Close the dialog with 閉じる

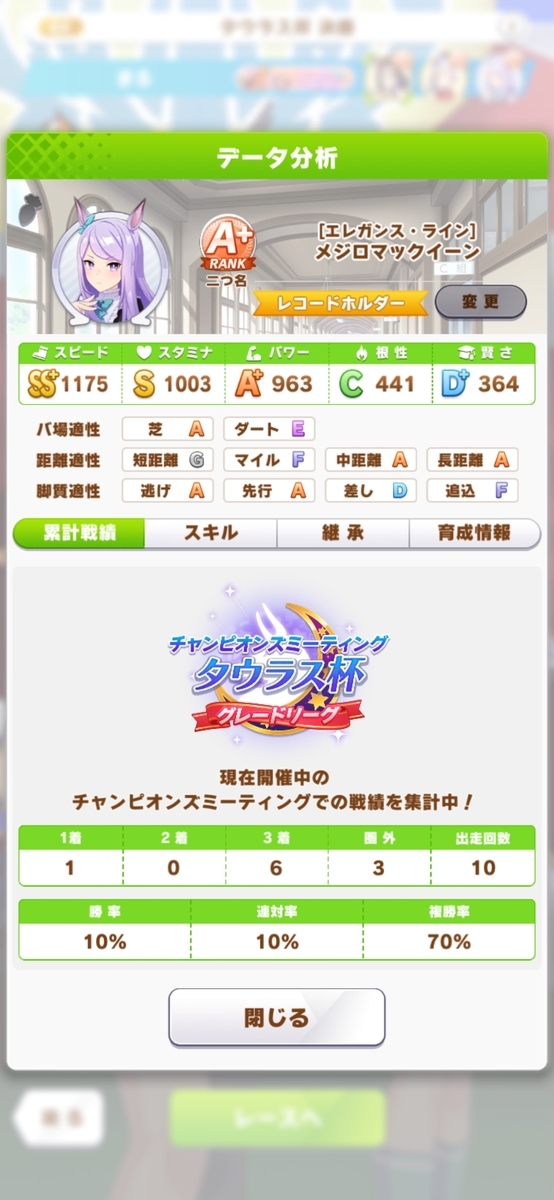coord(277,1017)
